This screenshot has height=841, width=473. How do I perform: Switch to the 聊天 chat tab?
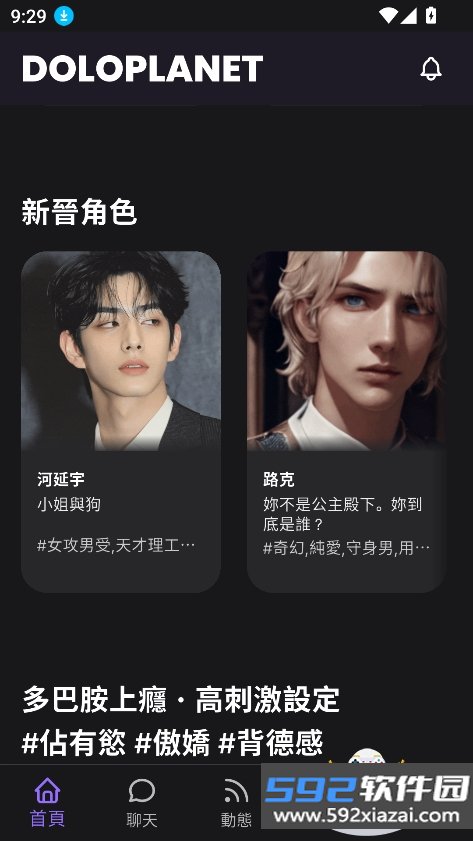click(142, 802)
